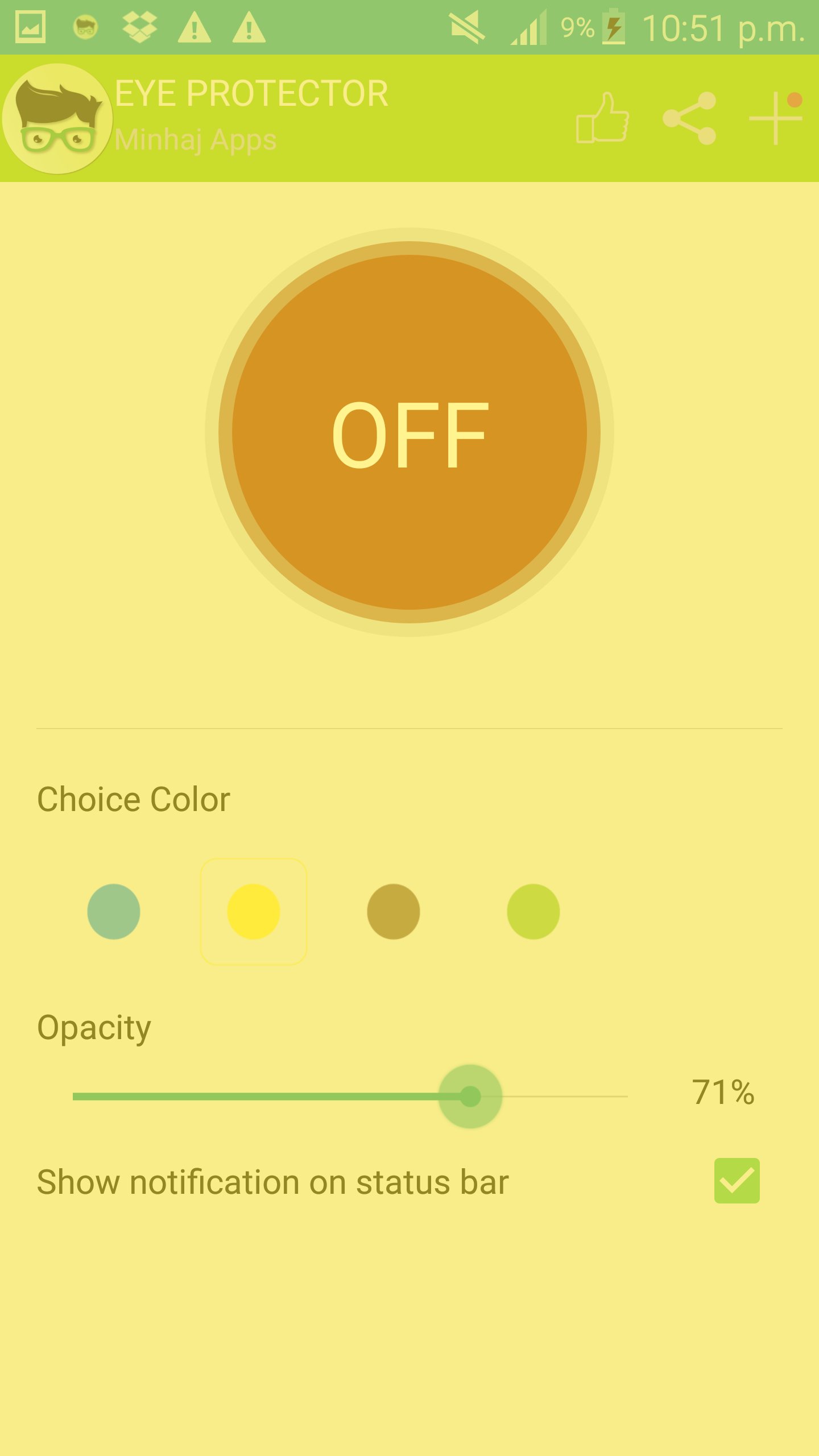Share the Eye Protector app
This screenshot has height=1456, width=819.
point(689,118)
